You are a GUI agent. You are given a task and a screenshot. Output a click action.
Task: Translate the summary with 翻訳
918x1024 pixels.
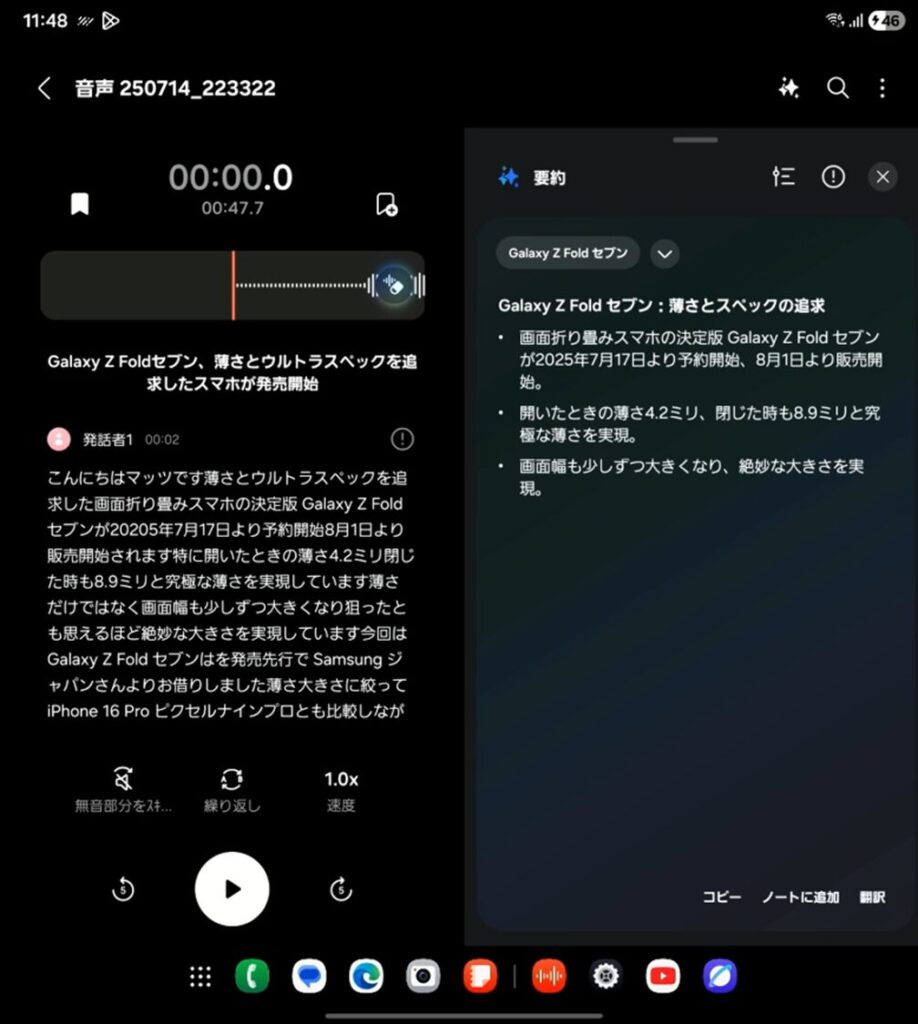point(872,897)
